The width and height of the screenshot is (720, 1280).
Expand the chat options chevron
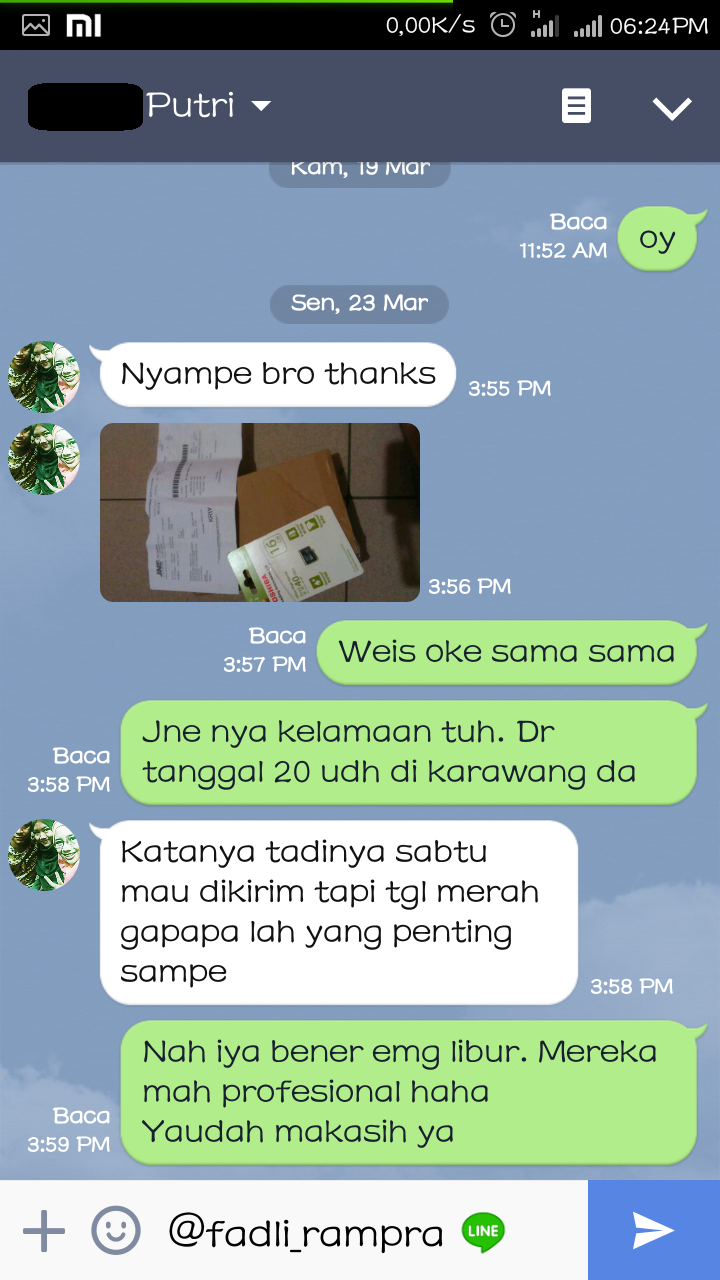(672, 107)
